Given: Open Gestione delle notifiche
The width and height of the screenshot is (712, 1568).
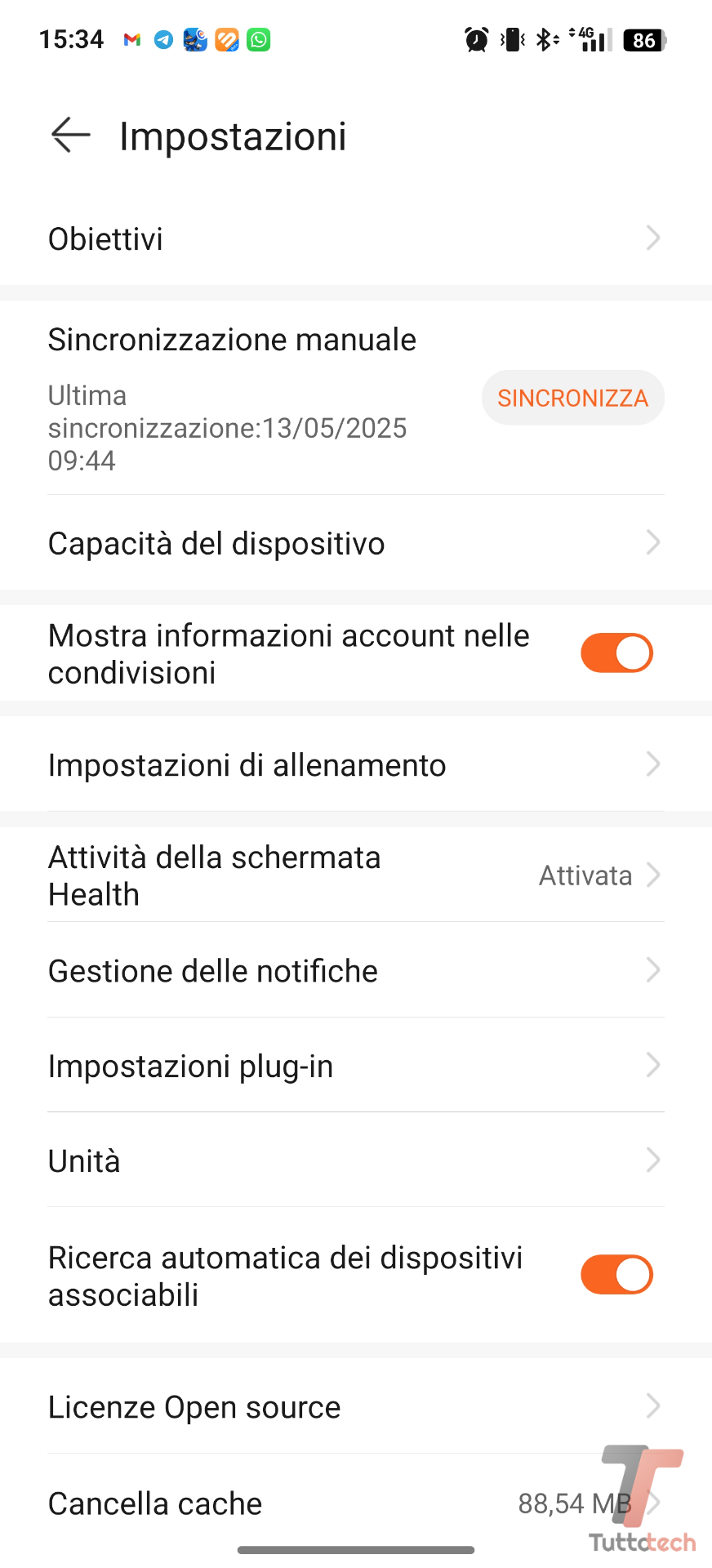Looking at the screenshot, I should coord(355,971).
